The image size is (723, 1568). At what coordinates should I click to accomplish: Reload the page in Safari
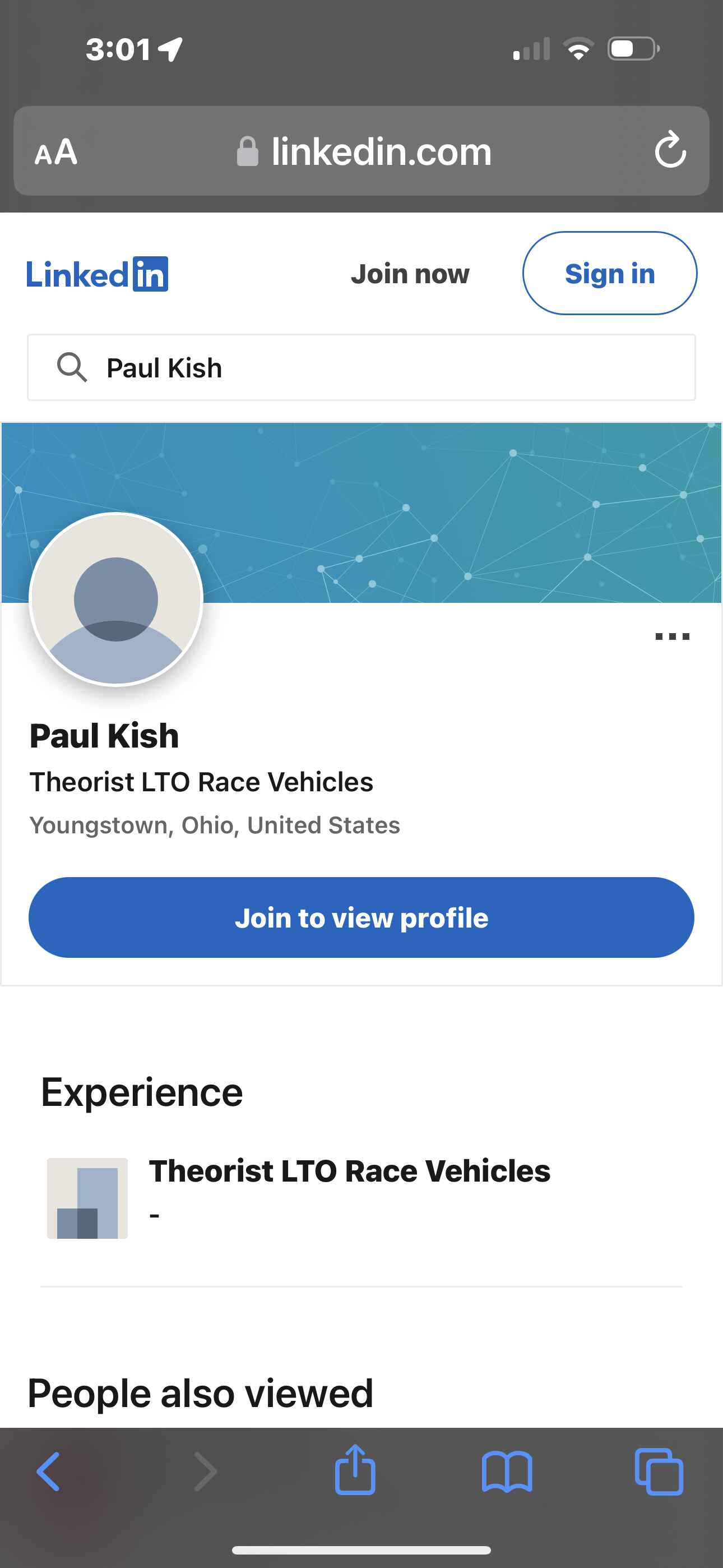coord(670,150)
